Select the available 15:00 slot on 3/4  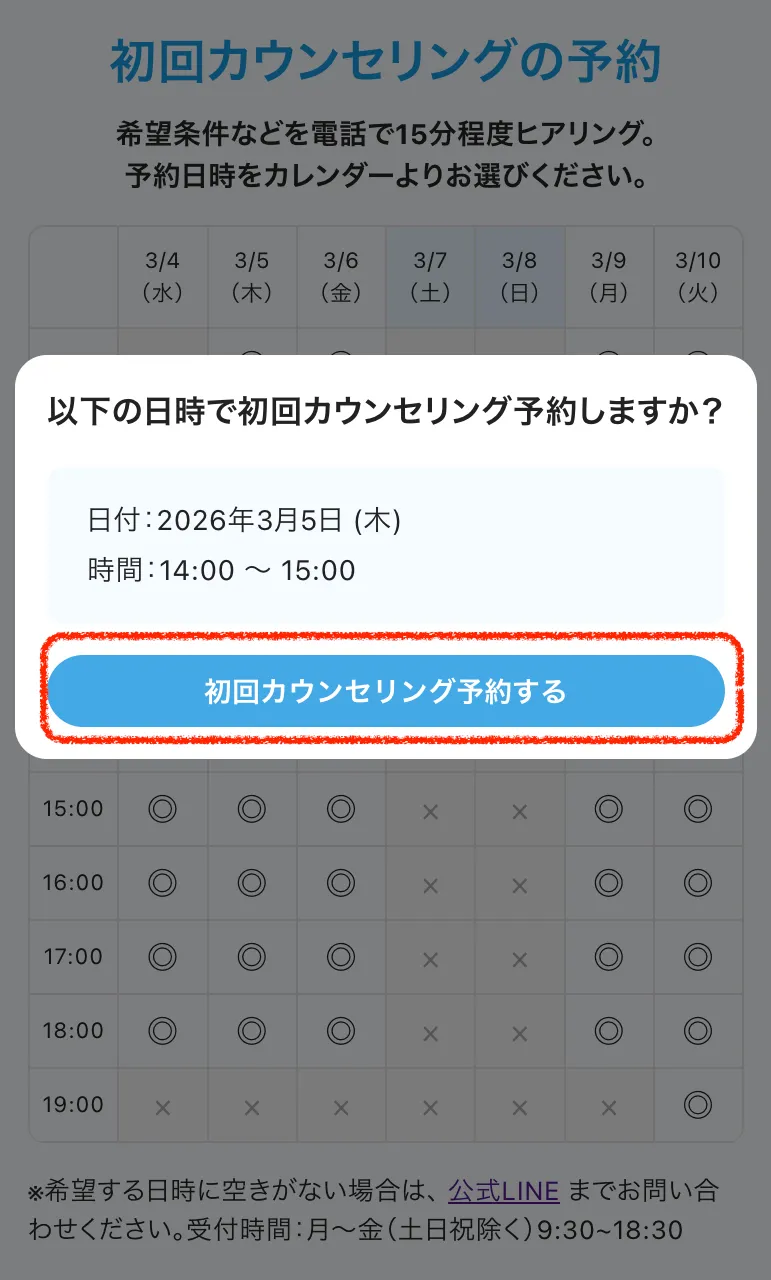pos(163,808)
